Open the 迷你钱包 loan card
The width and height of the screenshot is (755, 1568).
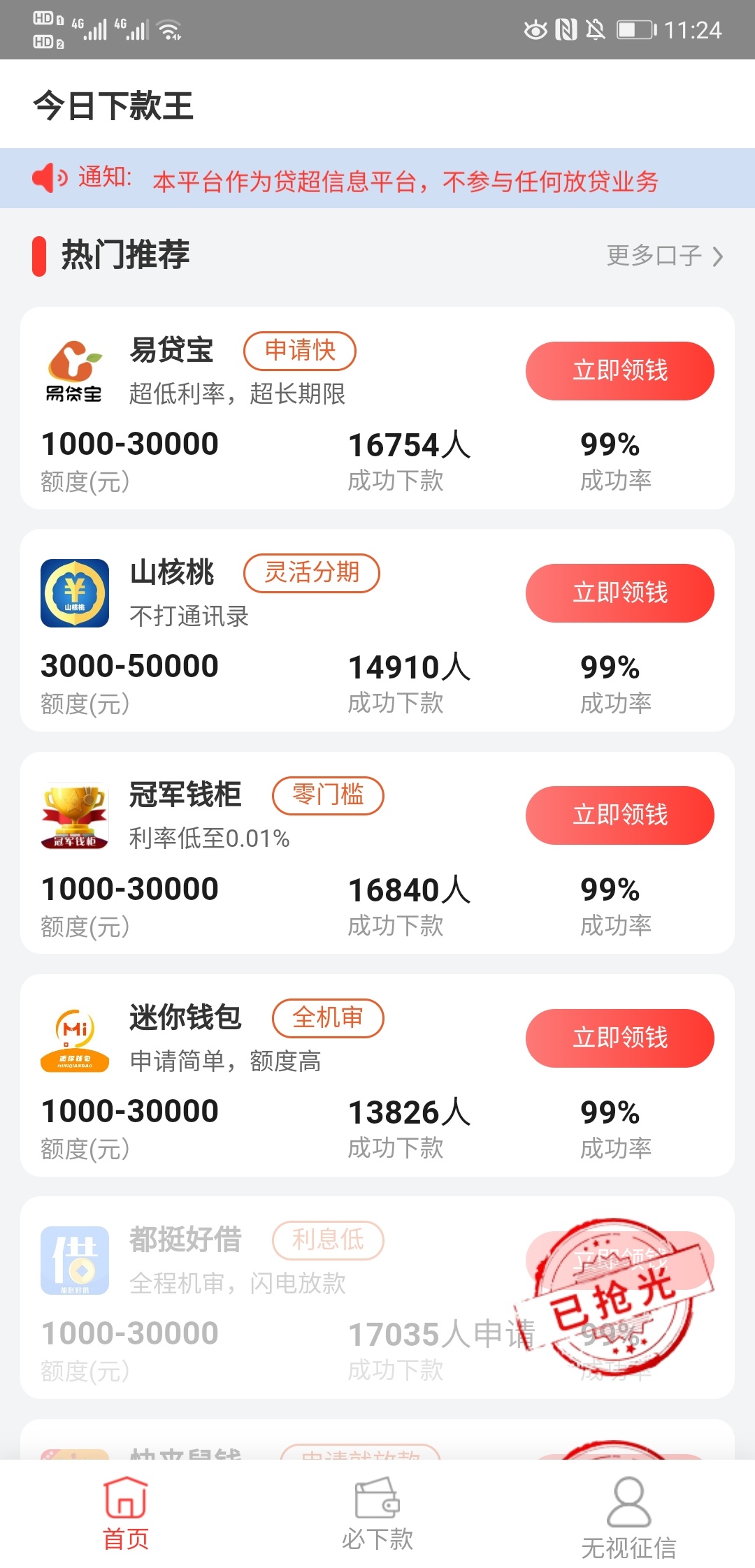(x=377, y=1075)
